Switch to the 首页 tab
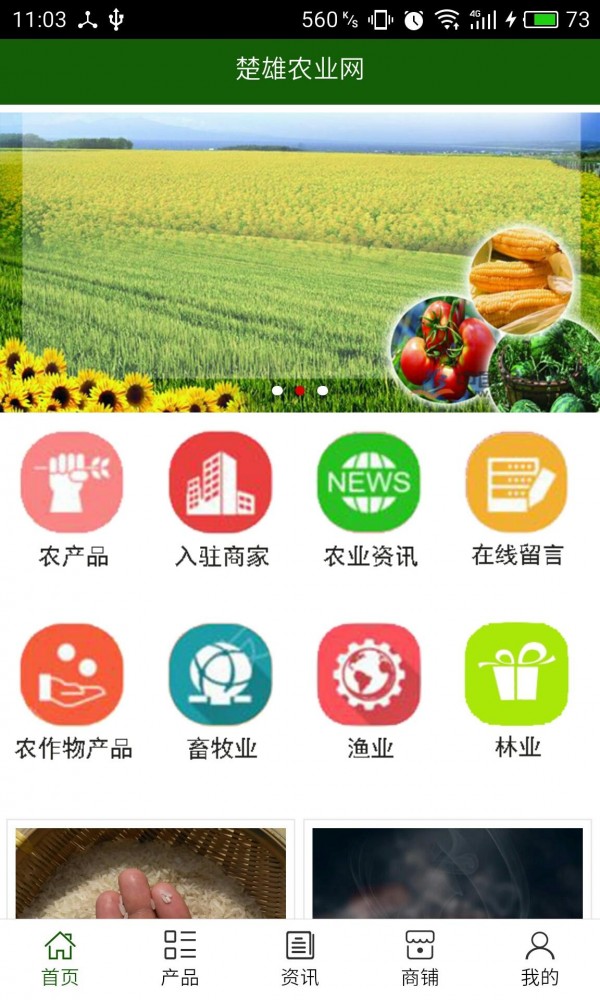Viewport: 600px width, 1000px height. [60, 958]
